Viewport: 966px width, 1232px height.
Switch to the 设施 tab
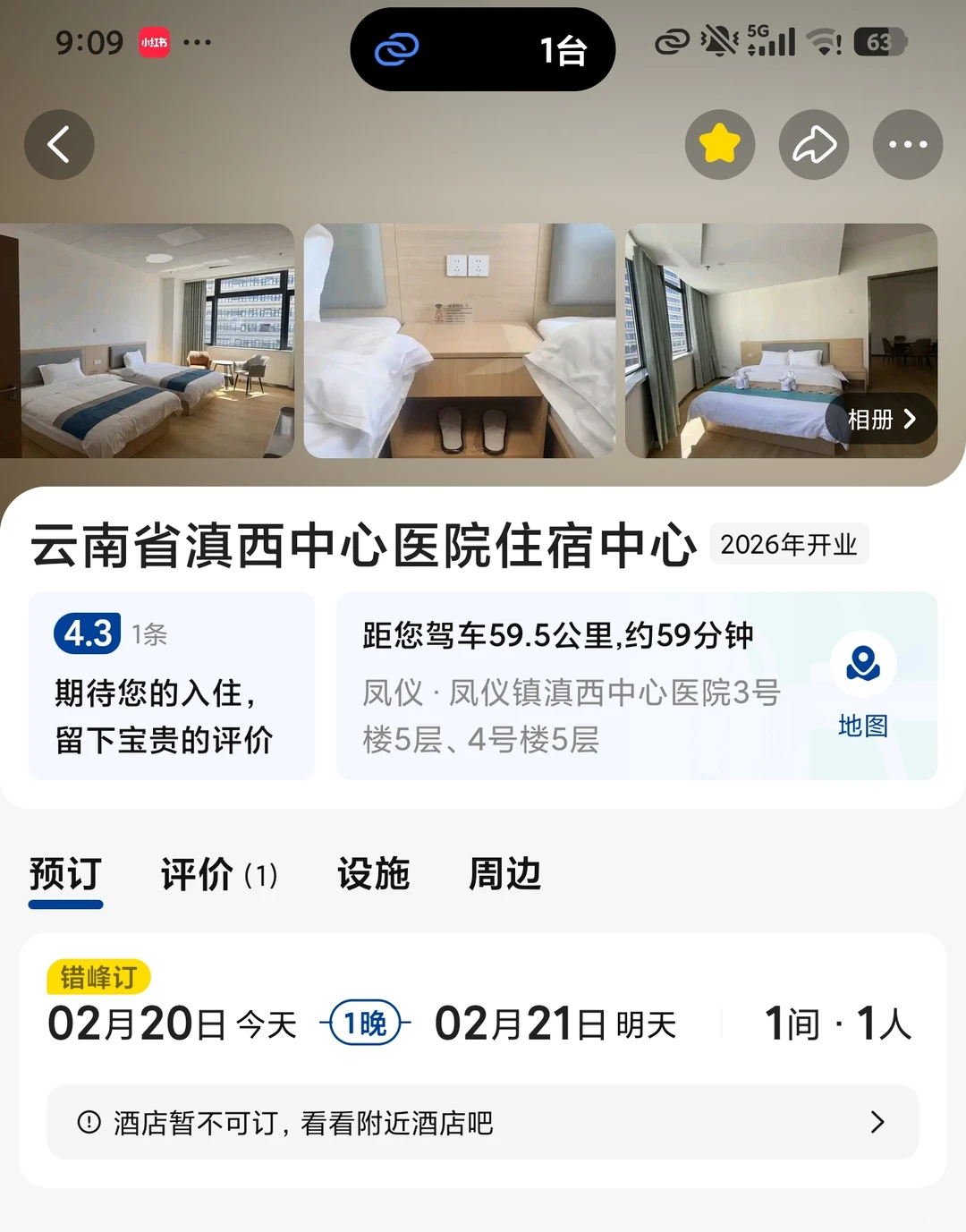click(x=373, y=874)
